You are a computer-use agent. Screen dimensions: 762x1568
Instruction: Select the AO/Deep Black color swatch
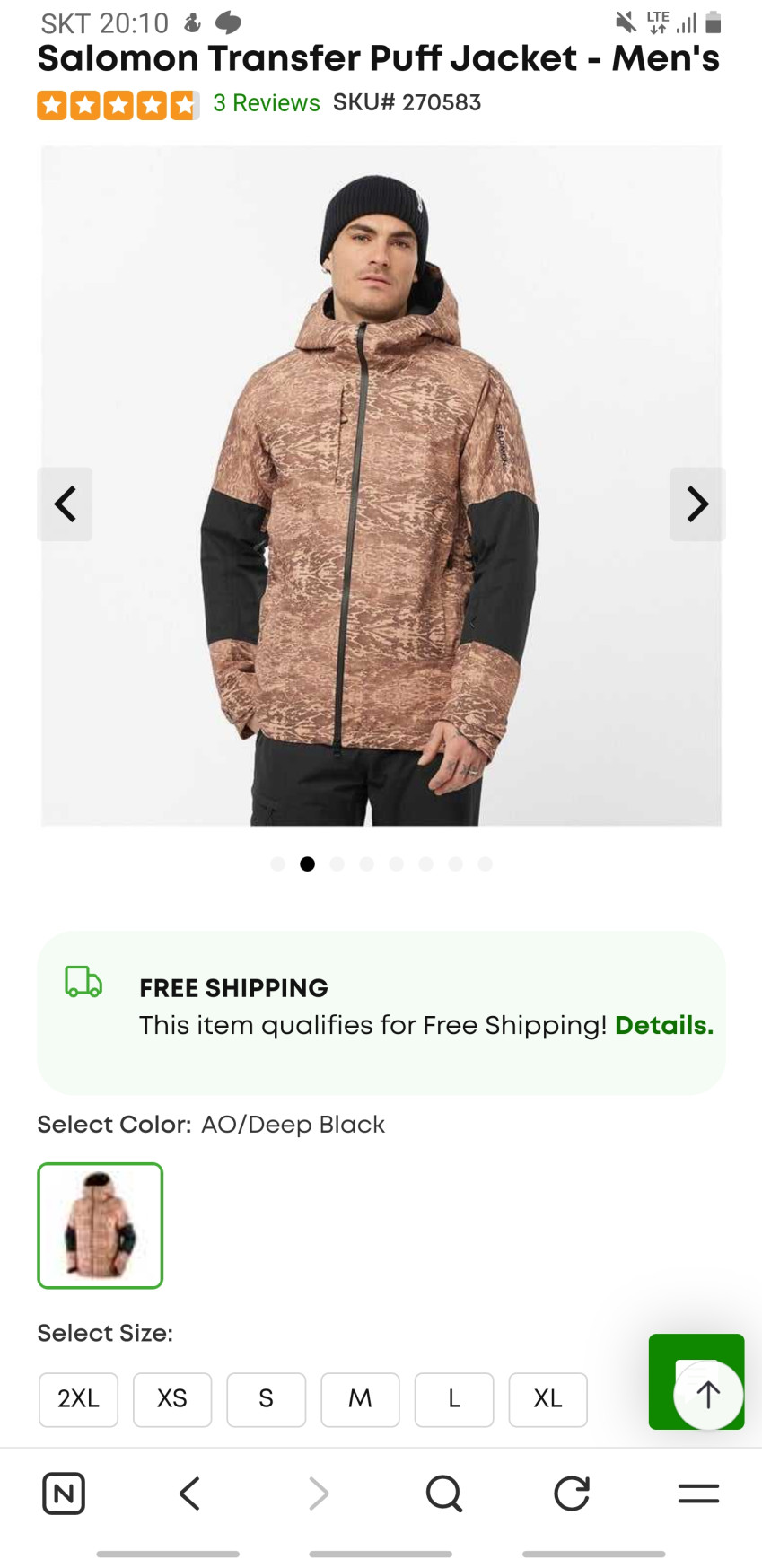click(x=101, y=1225)
